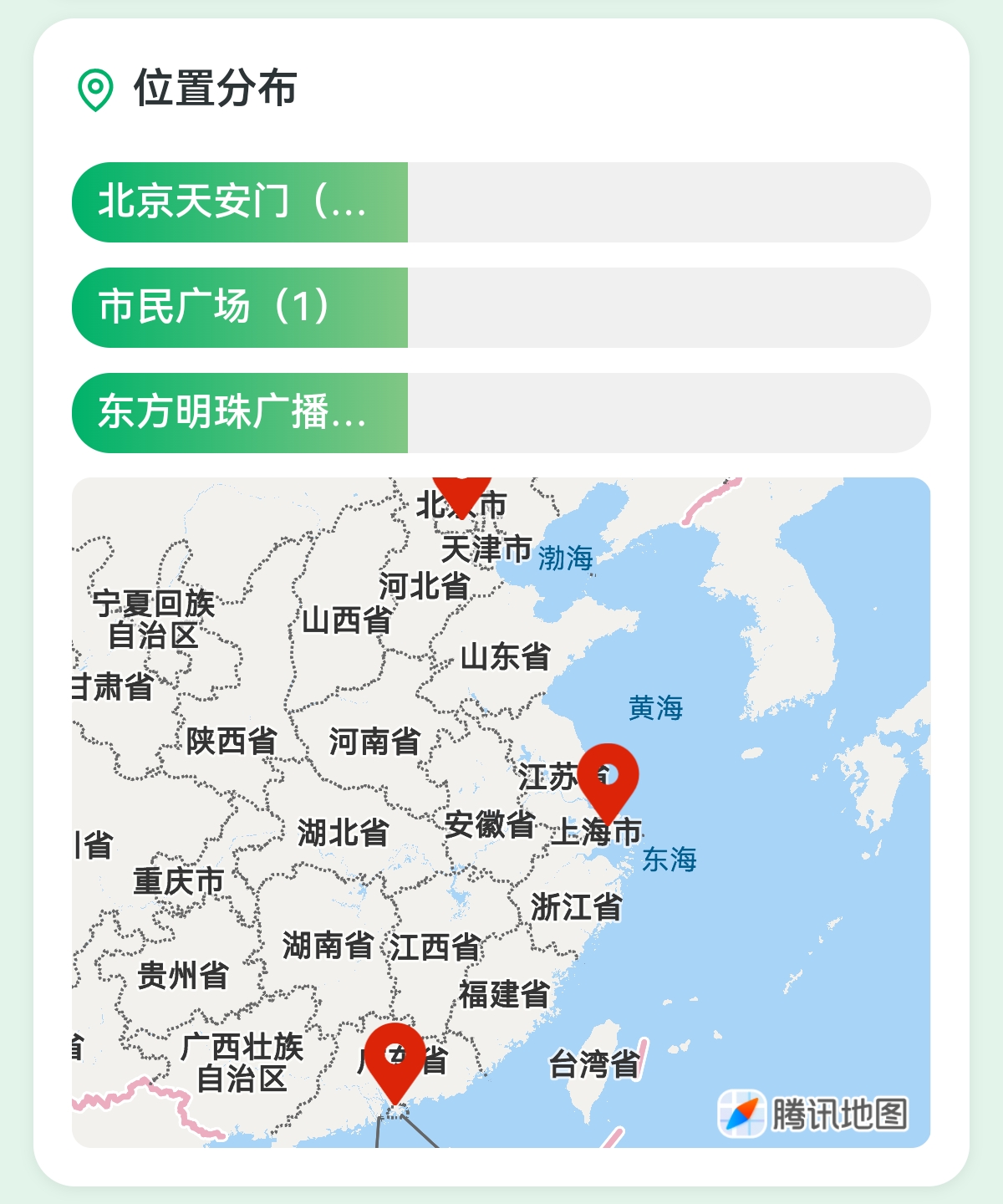Click the 重庆市 label on the map

tap(176, 879)
